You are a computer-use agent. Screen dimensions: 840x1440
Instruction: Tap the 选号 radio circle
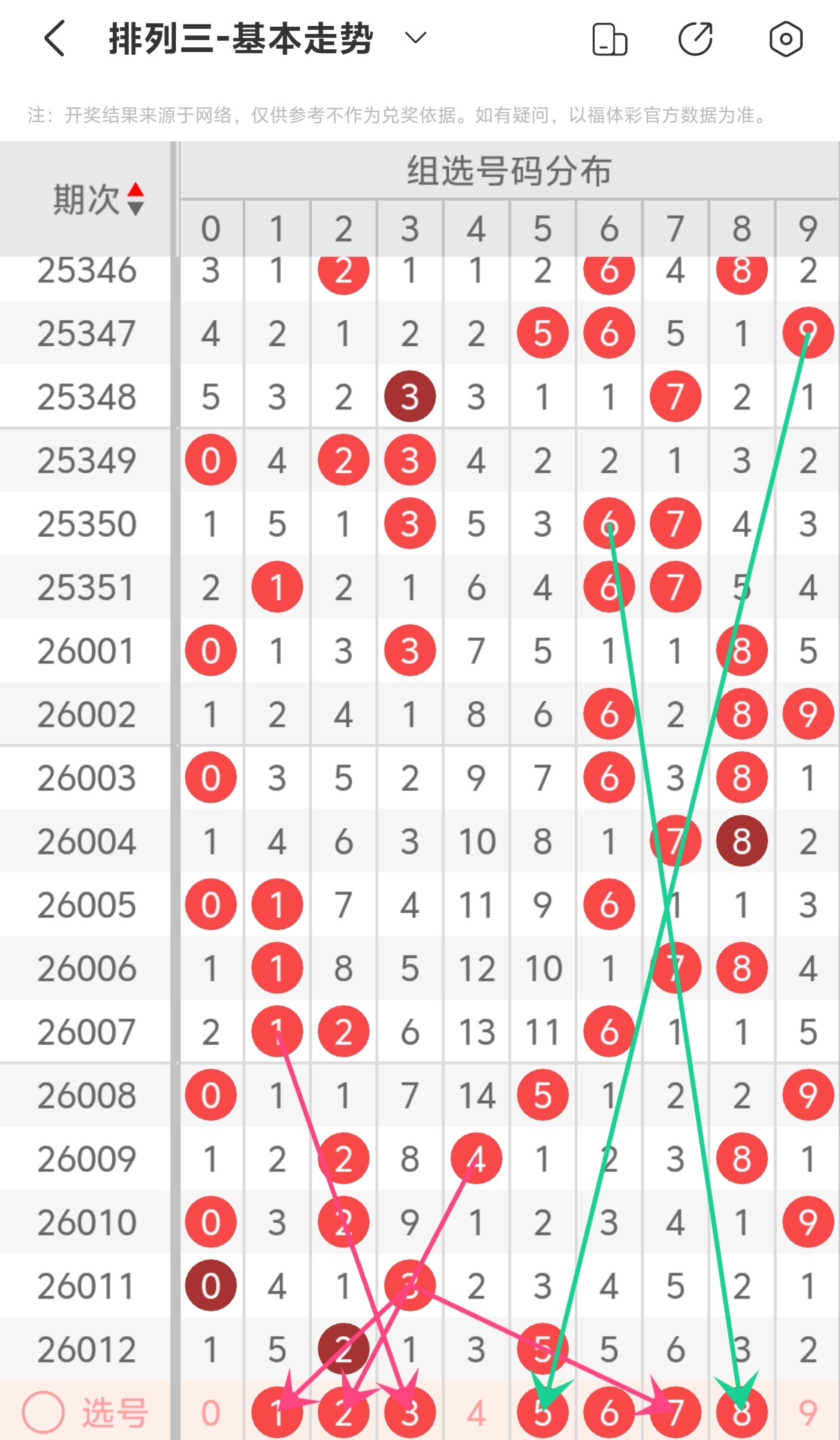click(x=43, y=1412)
